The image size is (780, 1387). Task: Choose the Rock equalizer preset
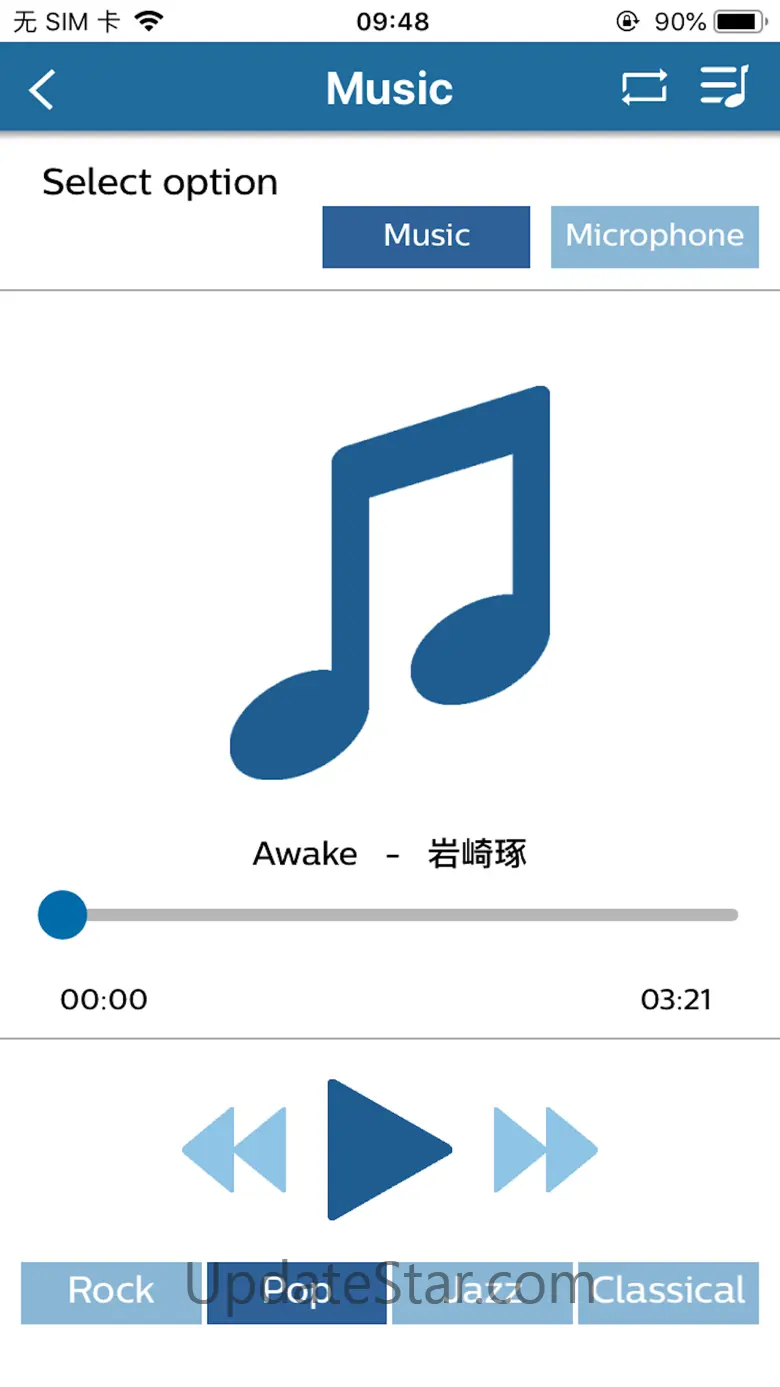(111, 1292)
